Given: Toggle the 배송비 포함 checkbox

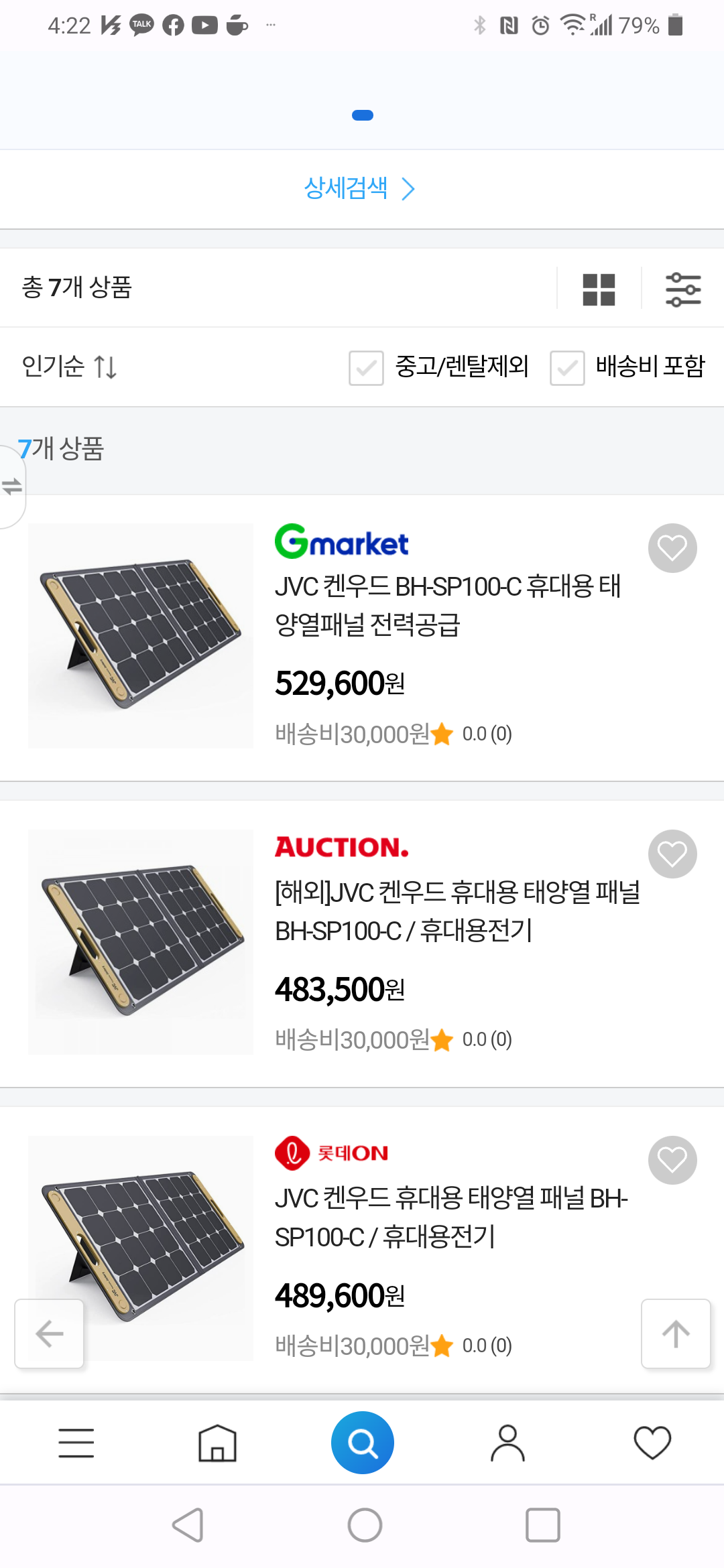Looking at the screenshot, I should [567, 368].
